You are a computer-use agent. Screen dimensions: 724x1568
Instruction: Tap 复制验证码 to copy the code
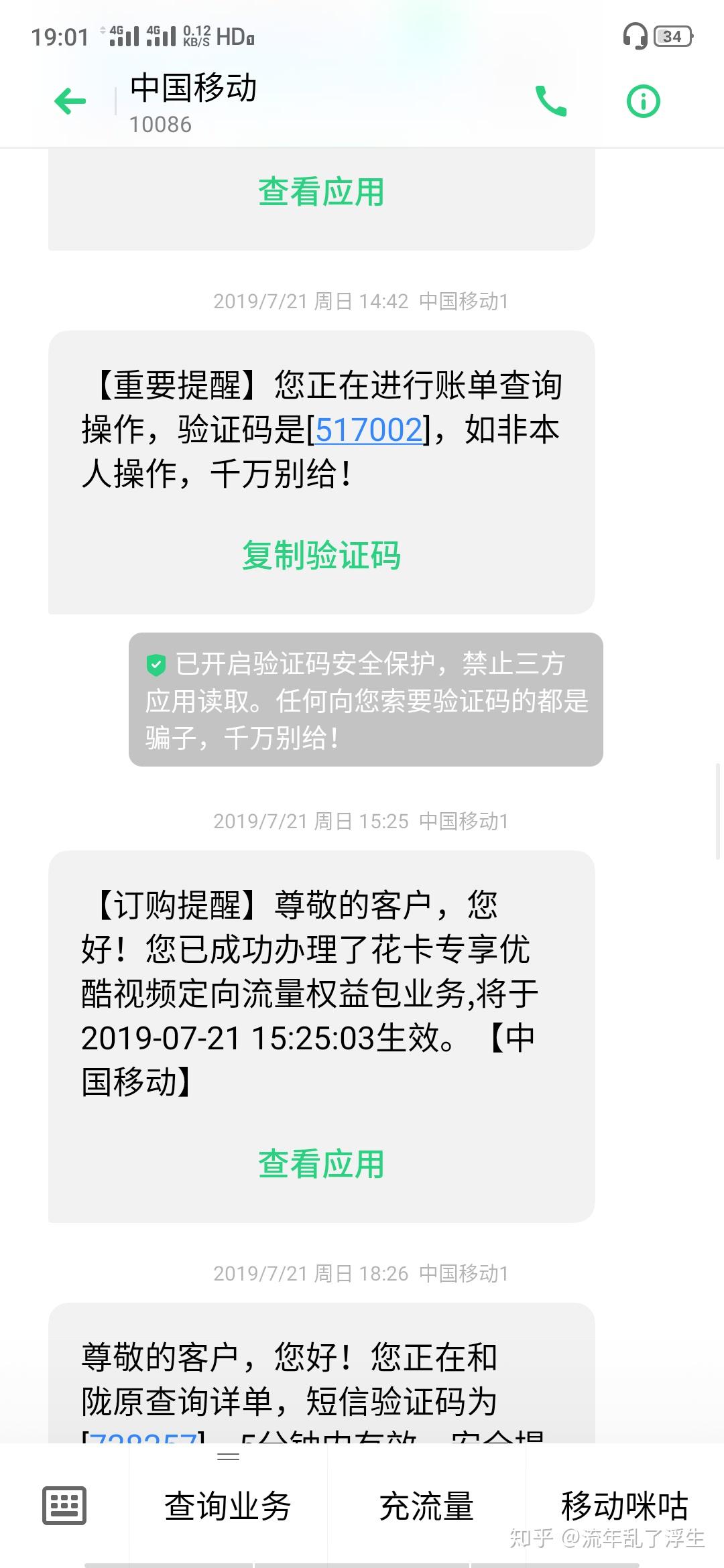click(321, 556)
